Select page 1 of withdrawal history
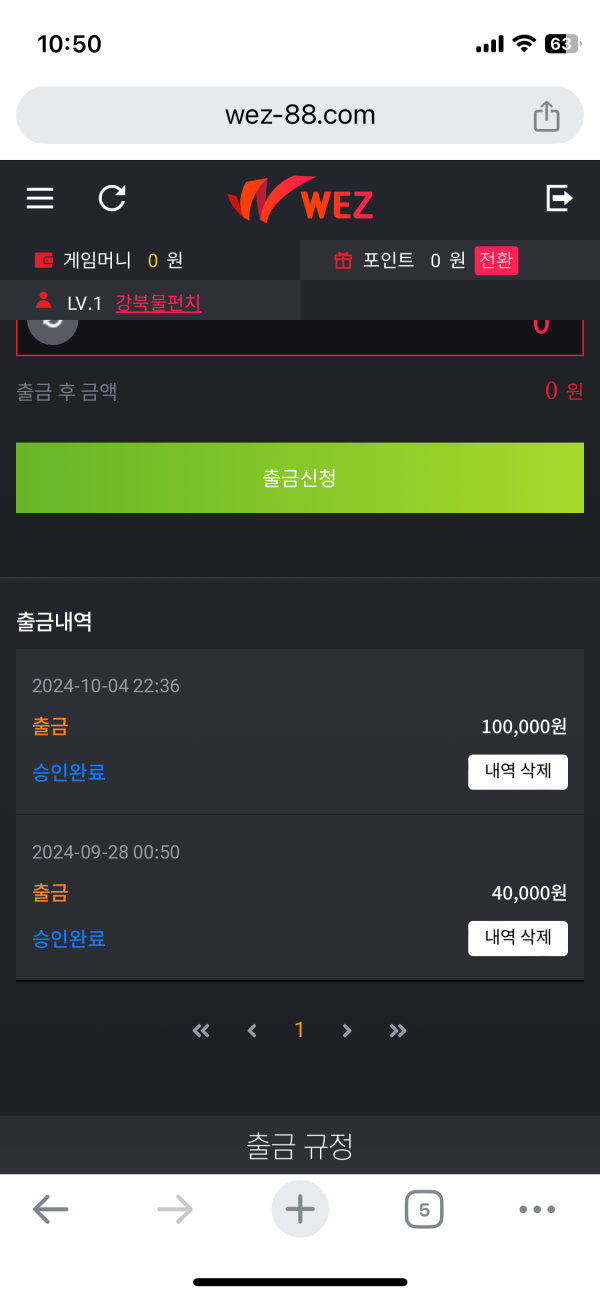The width and height of the screenshot is (600, 1299). pos(299,1031)
